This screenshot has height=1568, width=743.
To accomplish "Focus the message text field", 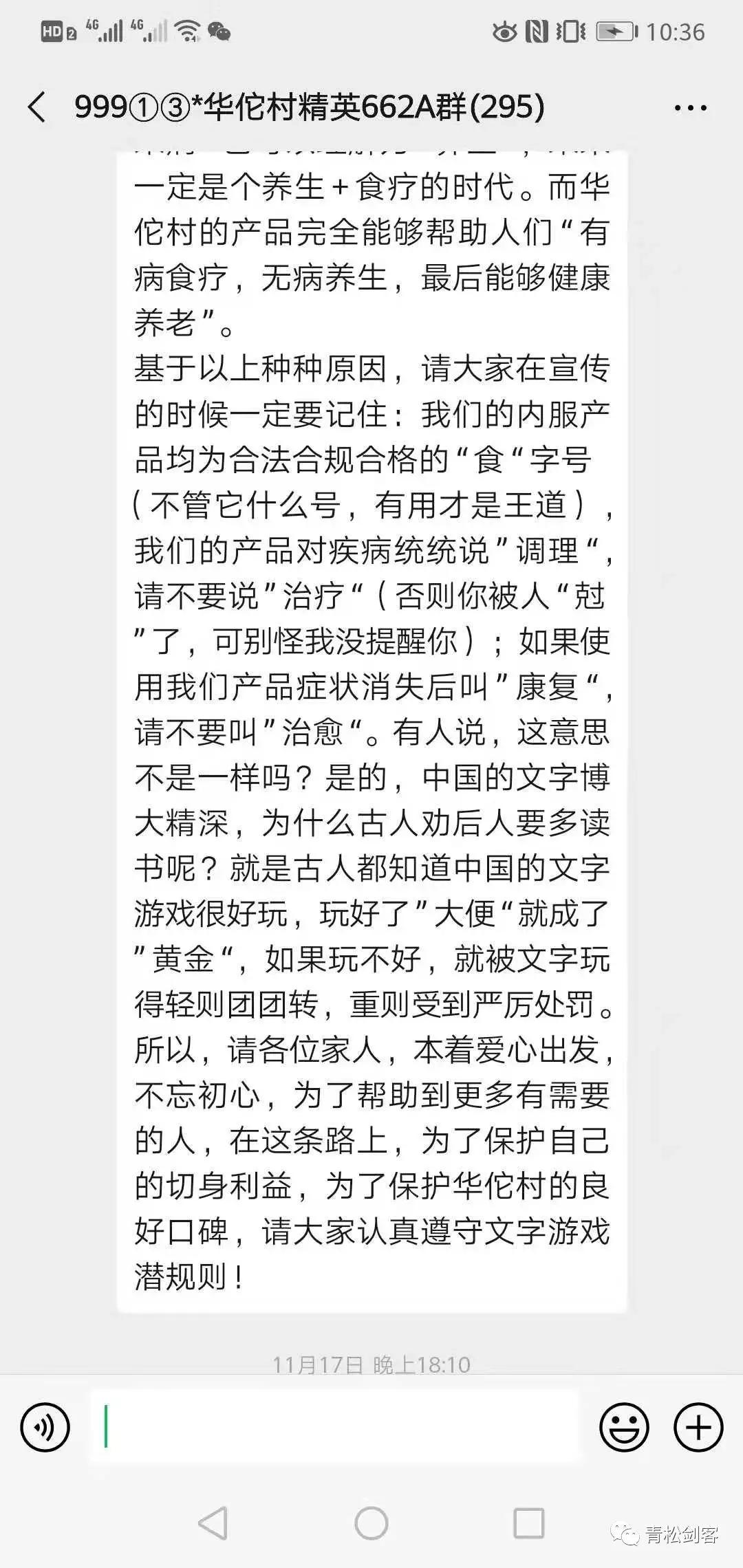I will tap(336, 1427).
